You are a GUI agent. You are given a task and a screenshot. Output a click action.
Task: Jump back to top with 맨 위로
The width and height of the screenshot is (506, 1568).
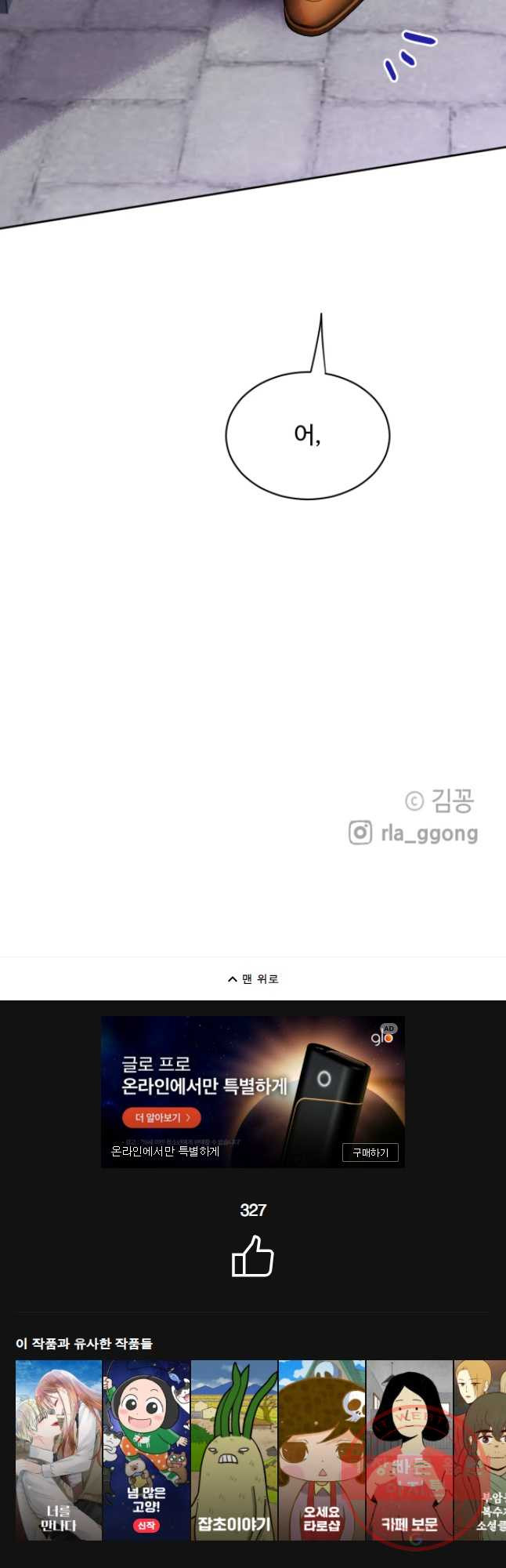coord(253,978)
